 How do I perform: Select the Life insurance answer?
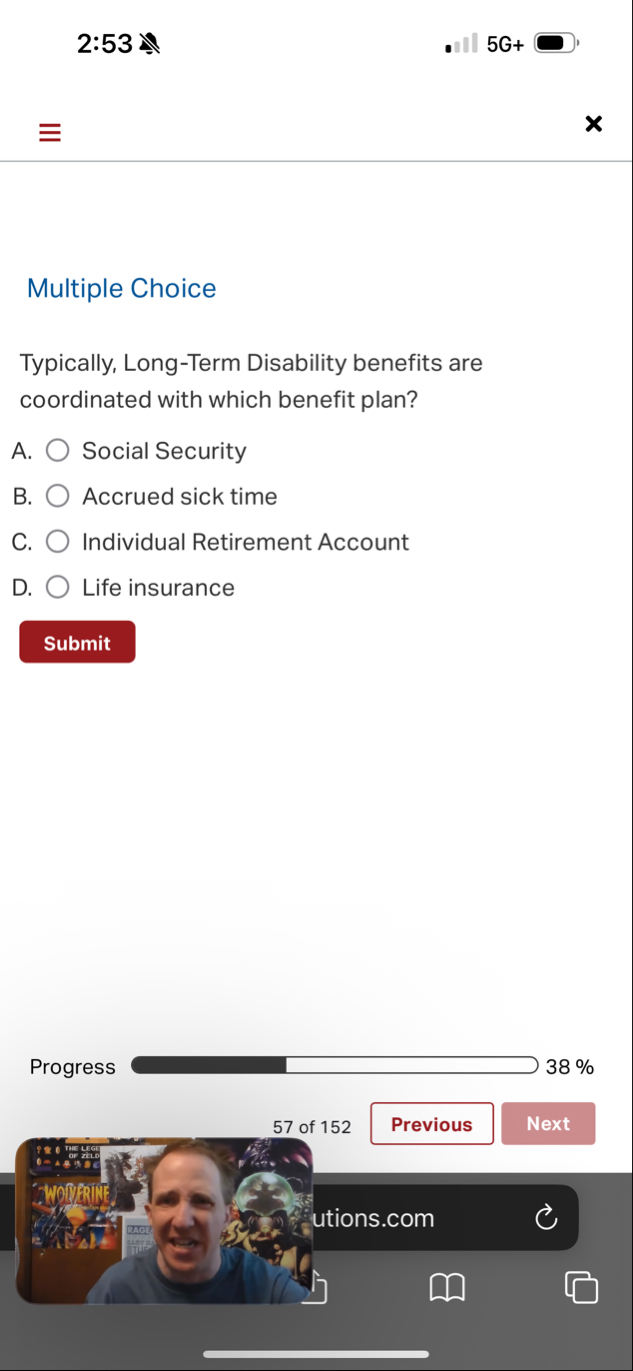click(x=58, y=587)
